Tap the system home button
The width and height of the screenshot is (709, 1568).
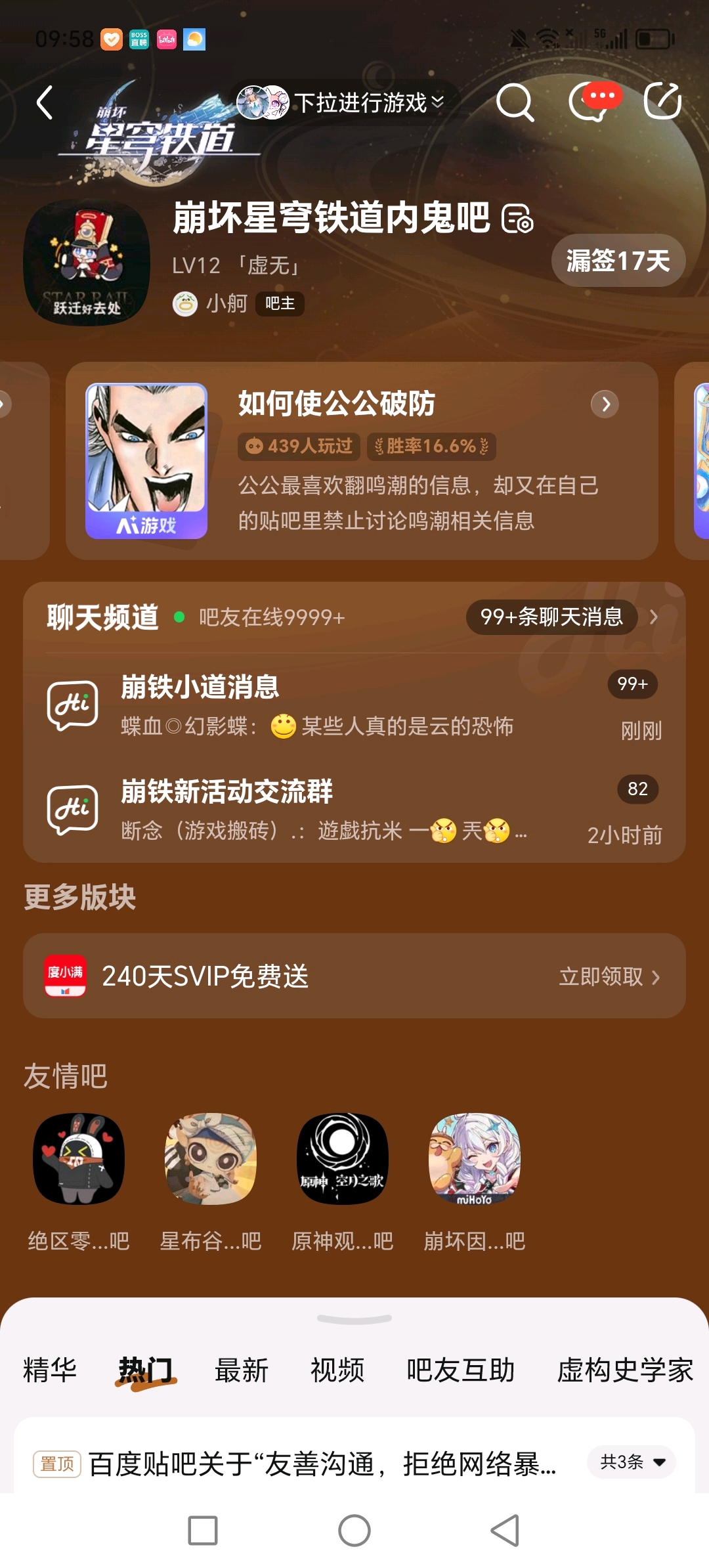tap(354, 1531)
